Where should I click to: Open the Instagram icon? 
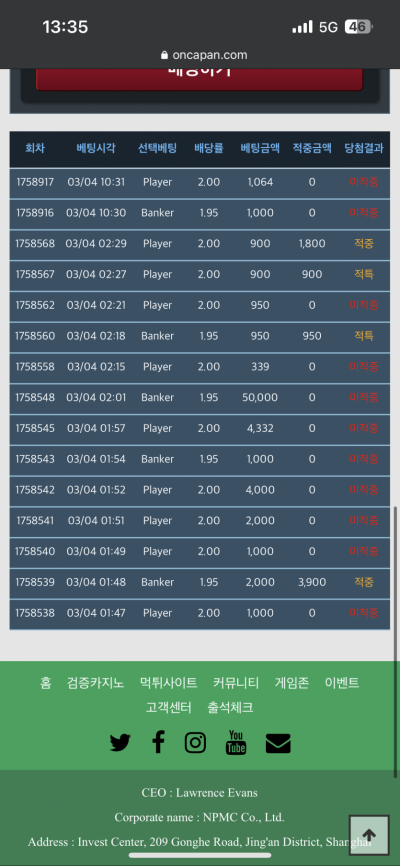195,742
